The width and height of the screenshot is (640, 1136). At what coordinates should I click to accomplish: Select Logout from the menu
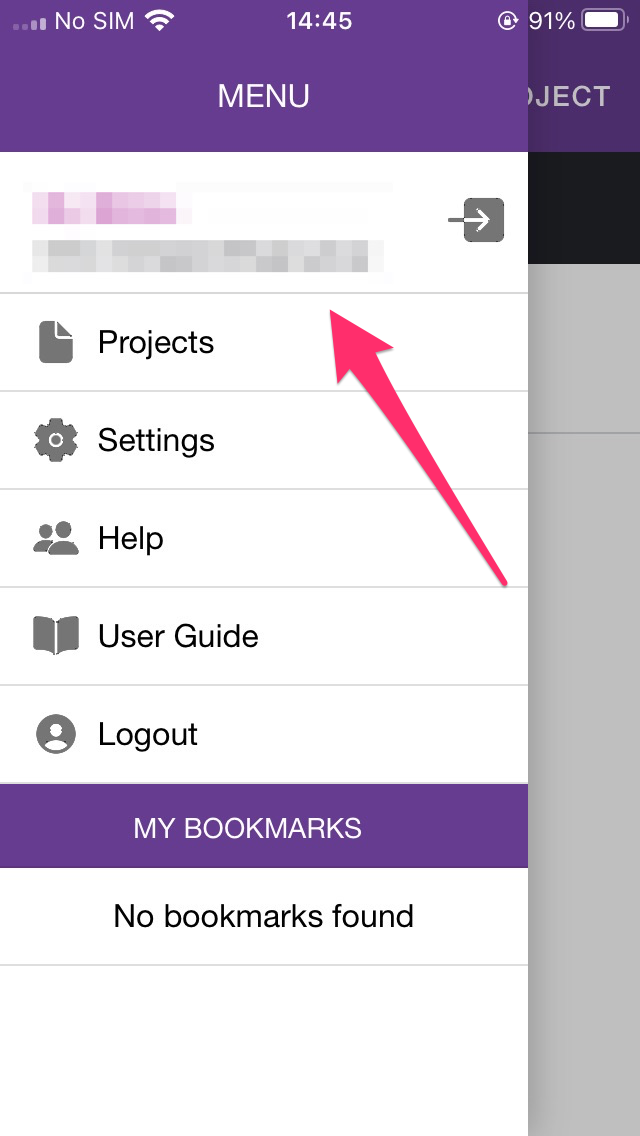click(x=148, y=735)
